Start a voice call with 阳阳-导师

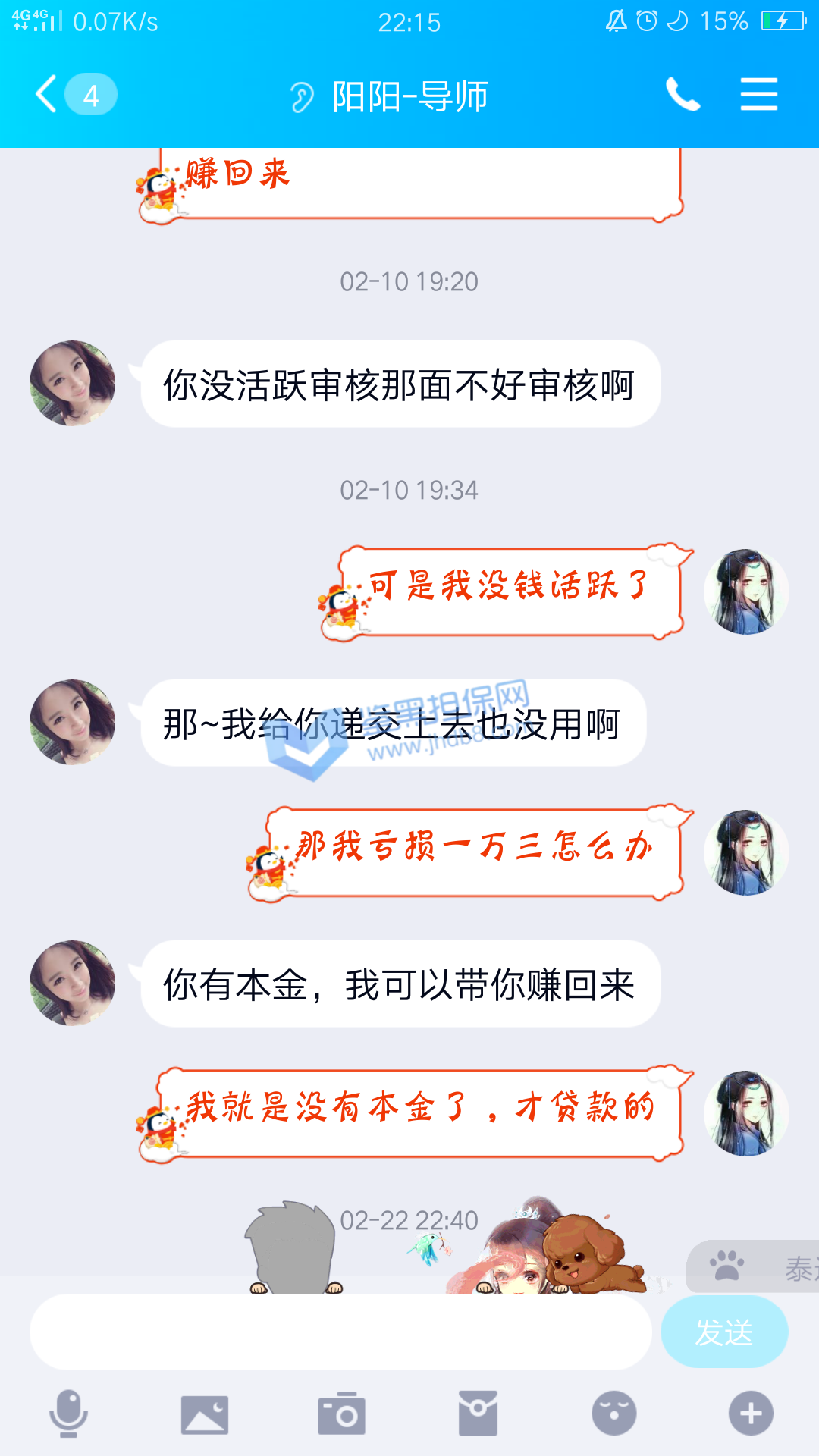click(682, 95)
